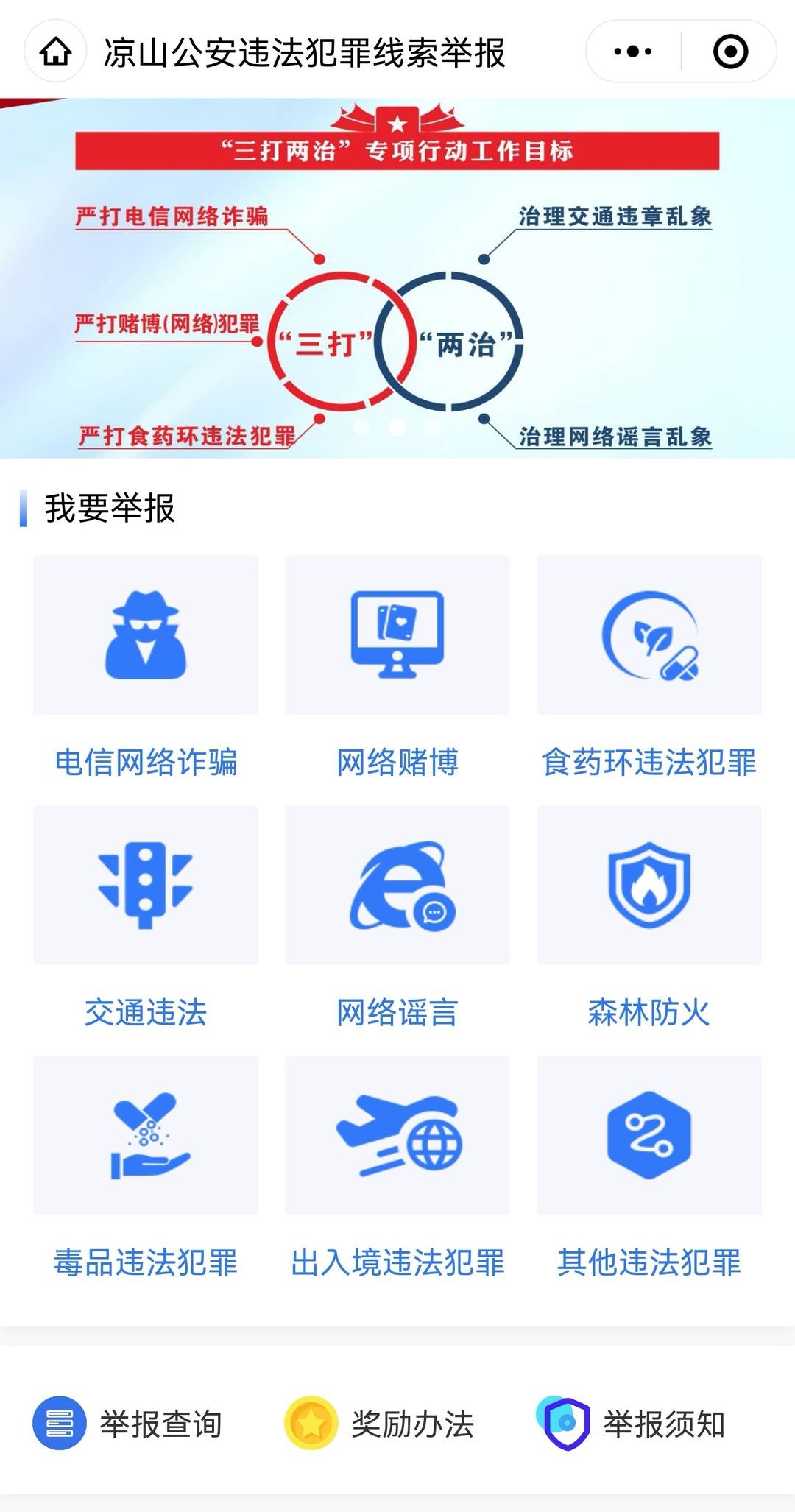Open the mini program's three-dot menu
This screenshot has height=1512, width=795.
[632, 52]
